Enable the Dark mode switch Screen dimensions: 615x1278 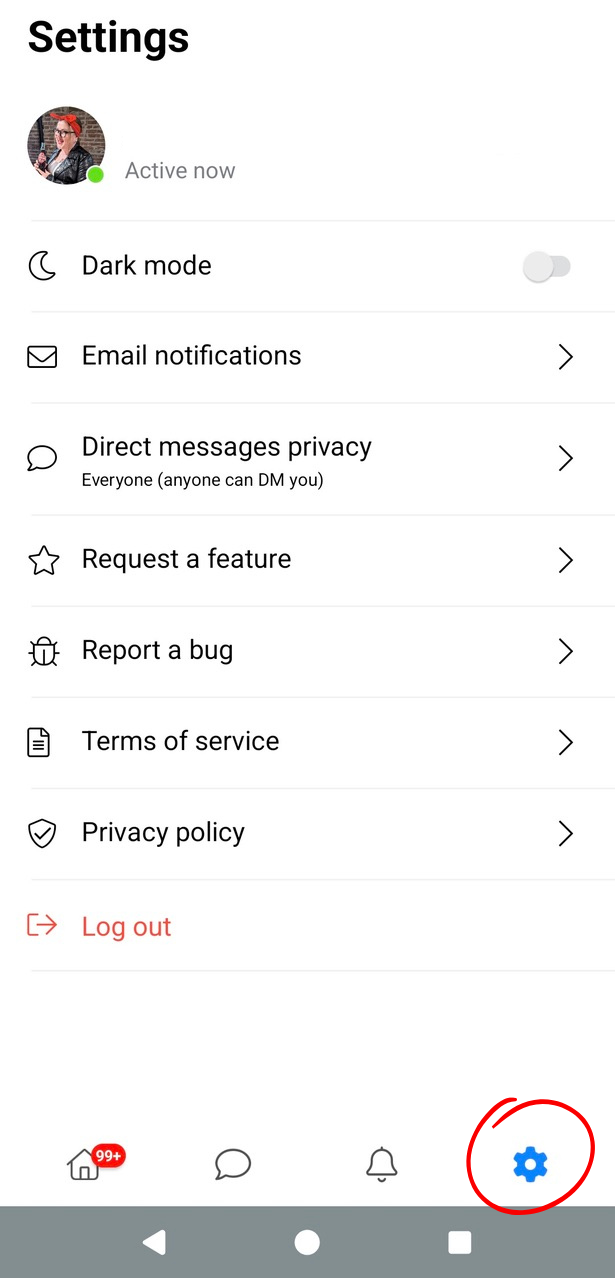[546, 267]
